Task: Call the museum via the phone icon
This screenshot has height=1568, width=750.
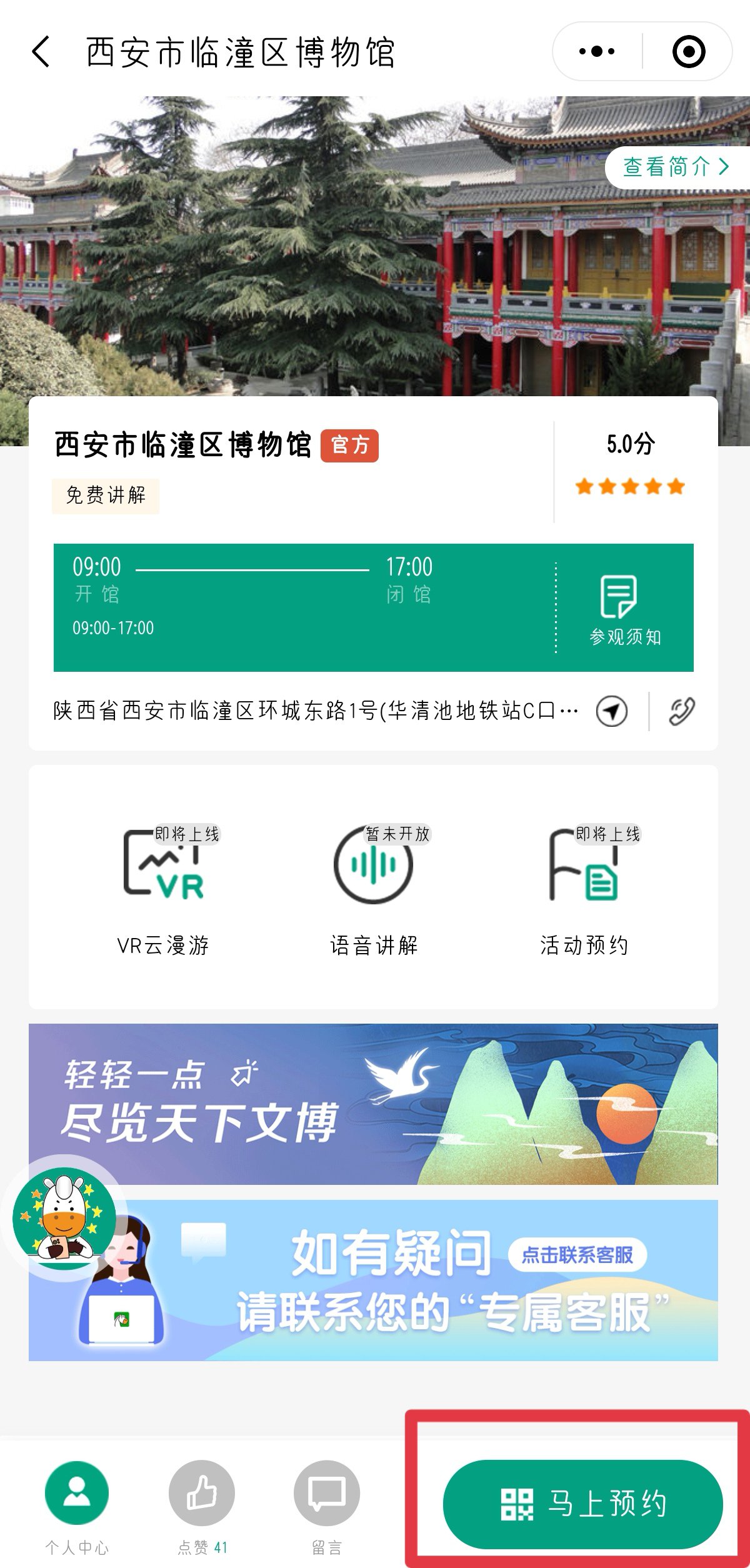Action: point(681,711)
